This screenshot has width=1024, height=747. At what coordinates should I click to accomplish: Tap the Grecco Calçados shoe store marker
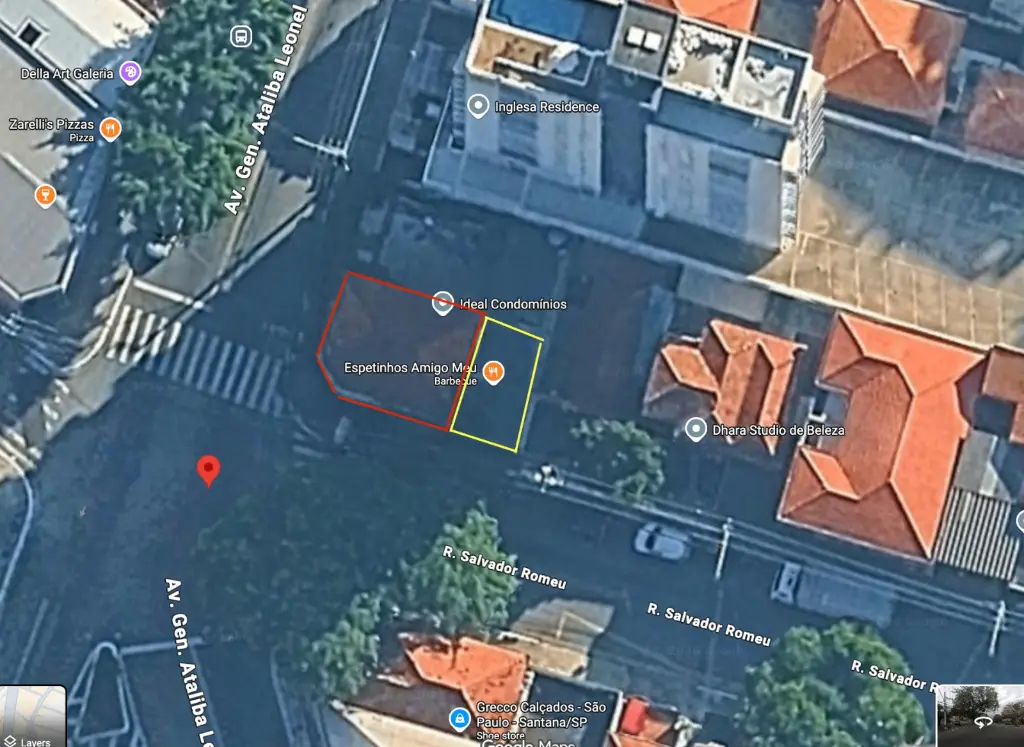pos(459,717)
